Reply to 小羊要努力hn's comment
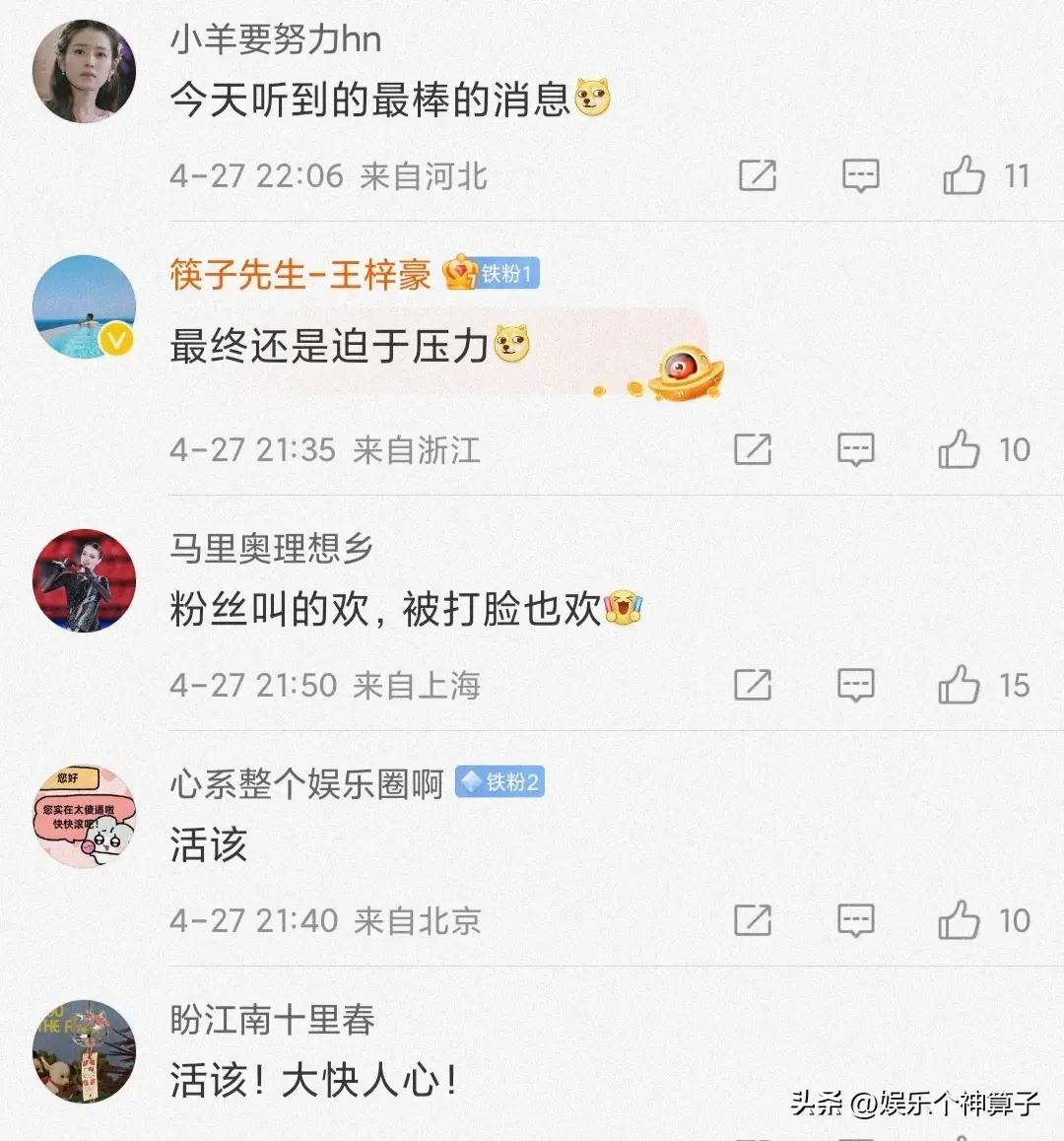 tap(860, 176)
